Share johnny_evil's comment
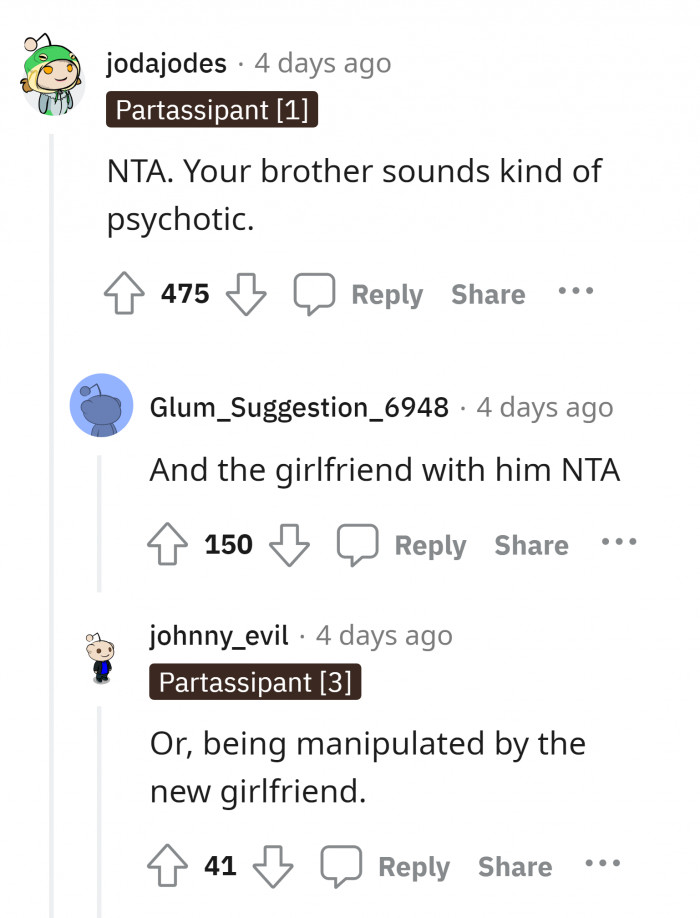 point(514,866)
